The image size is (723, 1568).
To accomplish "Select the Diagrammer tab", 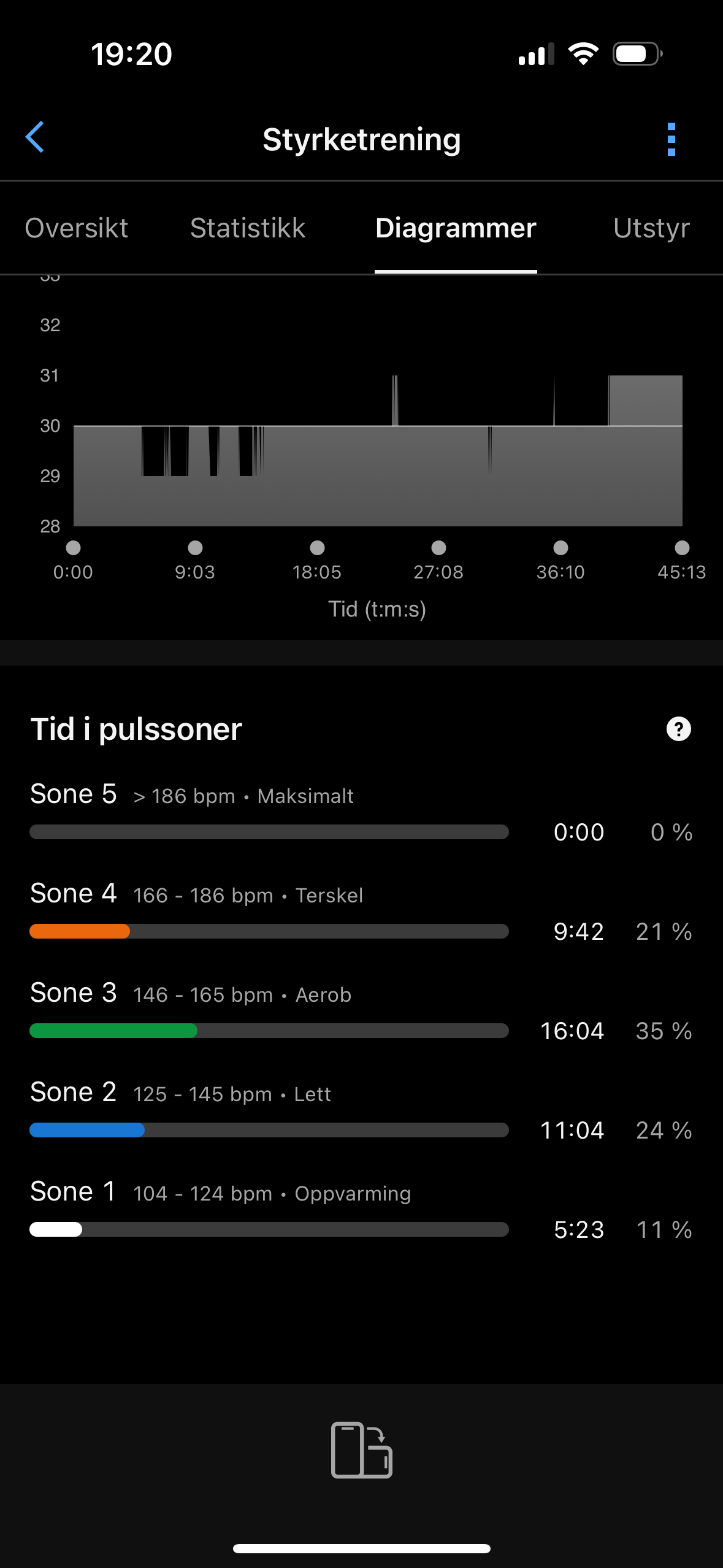I will click(456, 228).
